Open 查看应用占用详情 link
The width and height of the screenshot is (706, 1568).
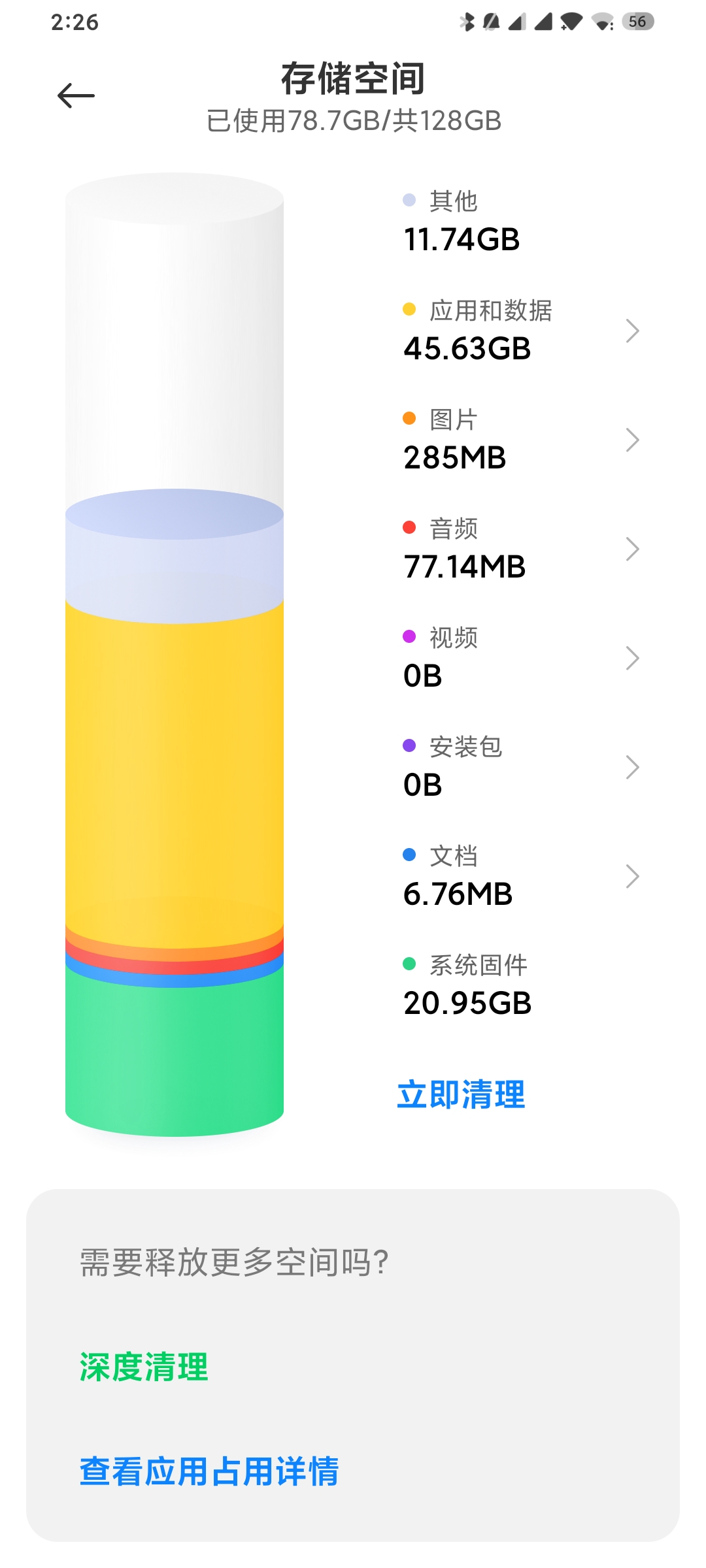click(209, 1471)
